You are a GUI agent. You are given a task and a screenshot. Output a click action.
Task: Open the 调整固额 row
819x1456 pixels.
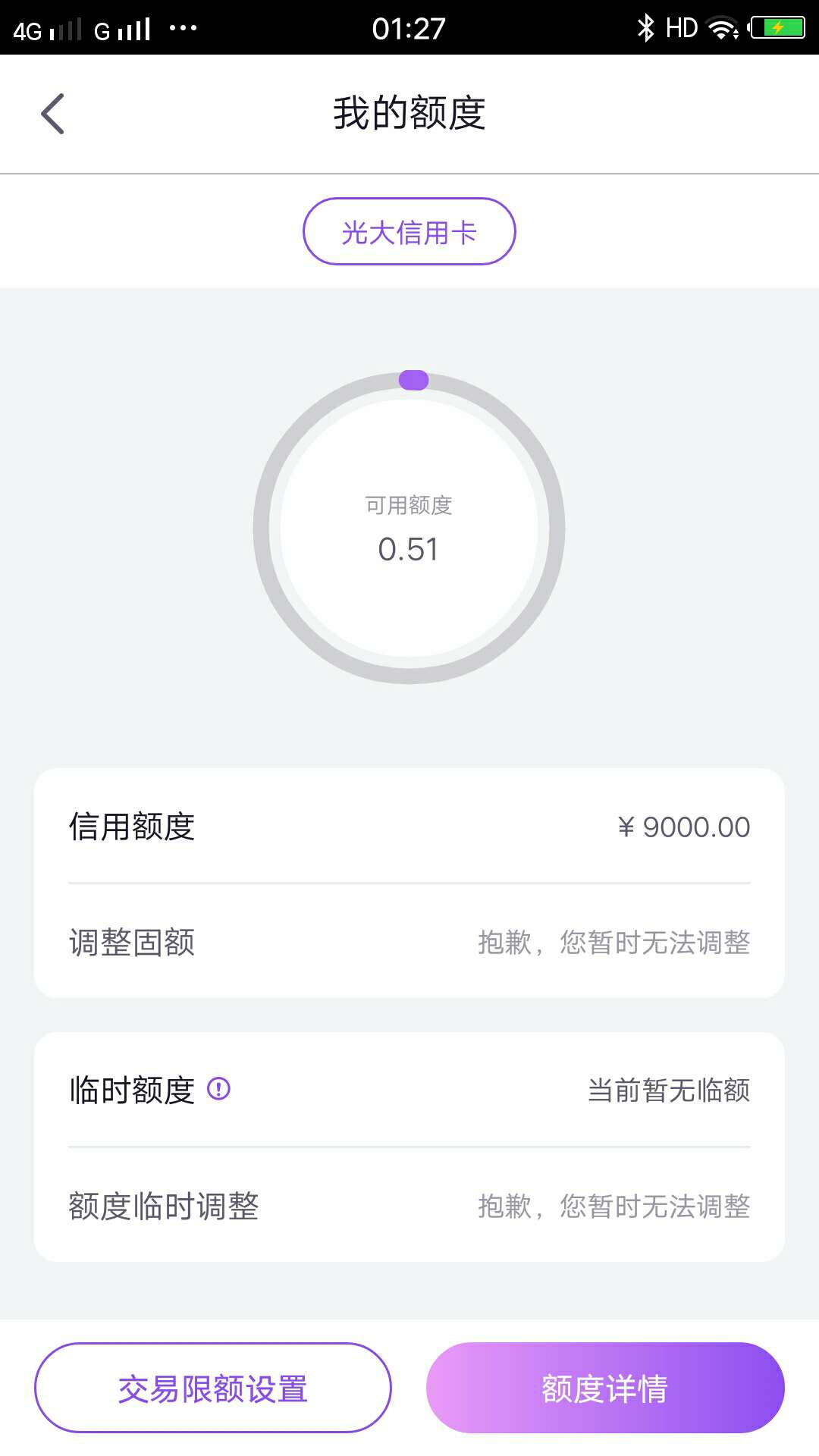409,942
